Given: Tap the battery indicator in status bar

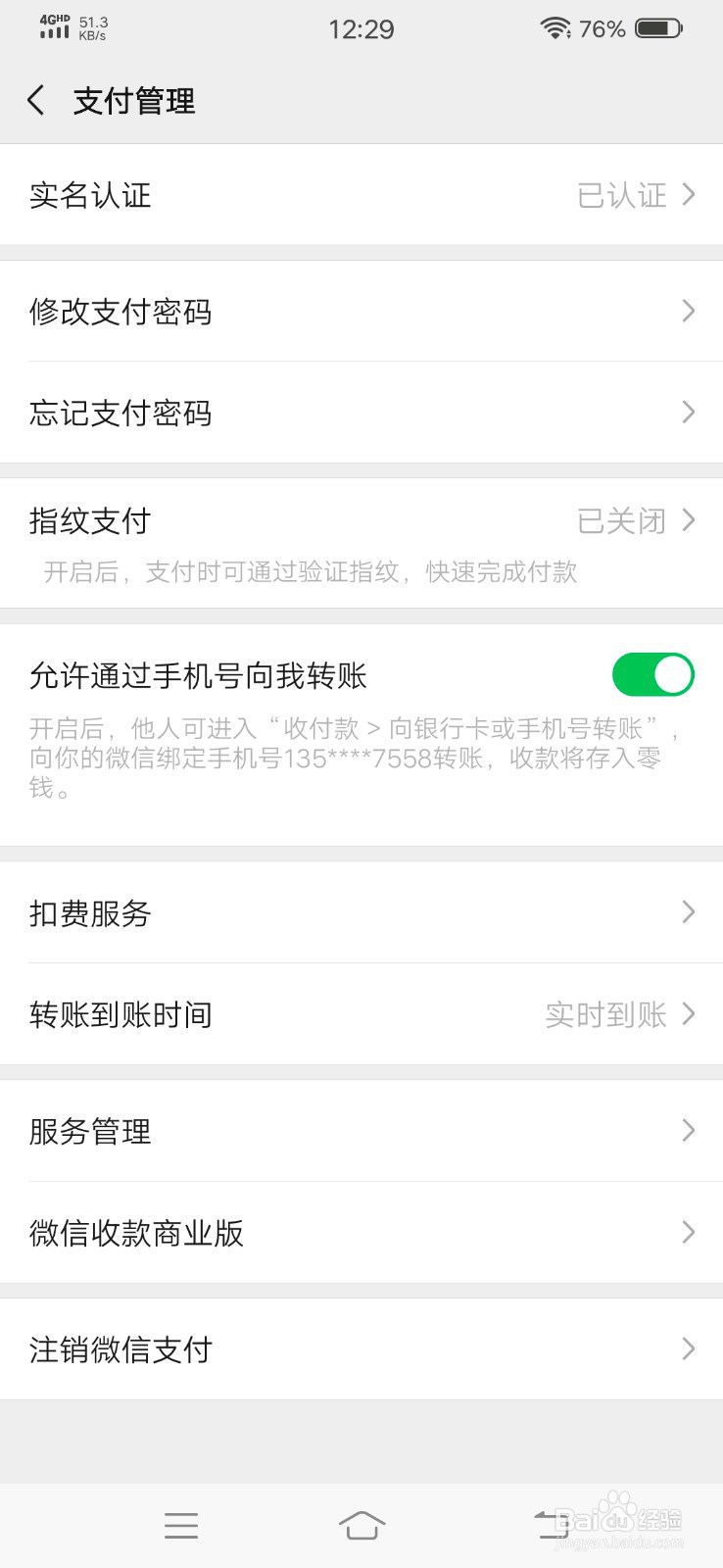Looking at the screenshot, I should (658, 28).
